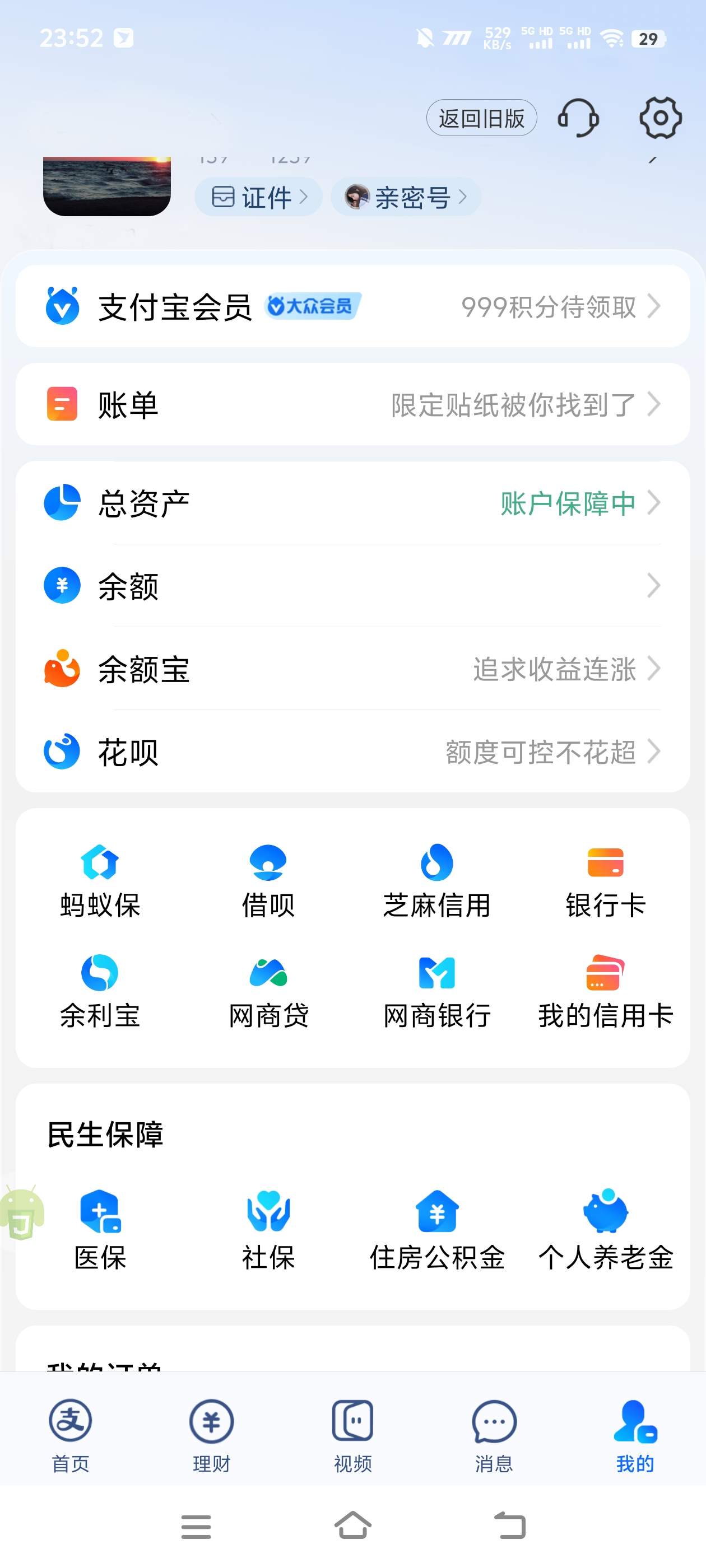Open 银行卡 bank cards

point(606,880)
